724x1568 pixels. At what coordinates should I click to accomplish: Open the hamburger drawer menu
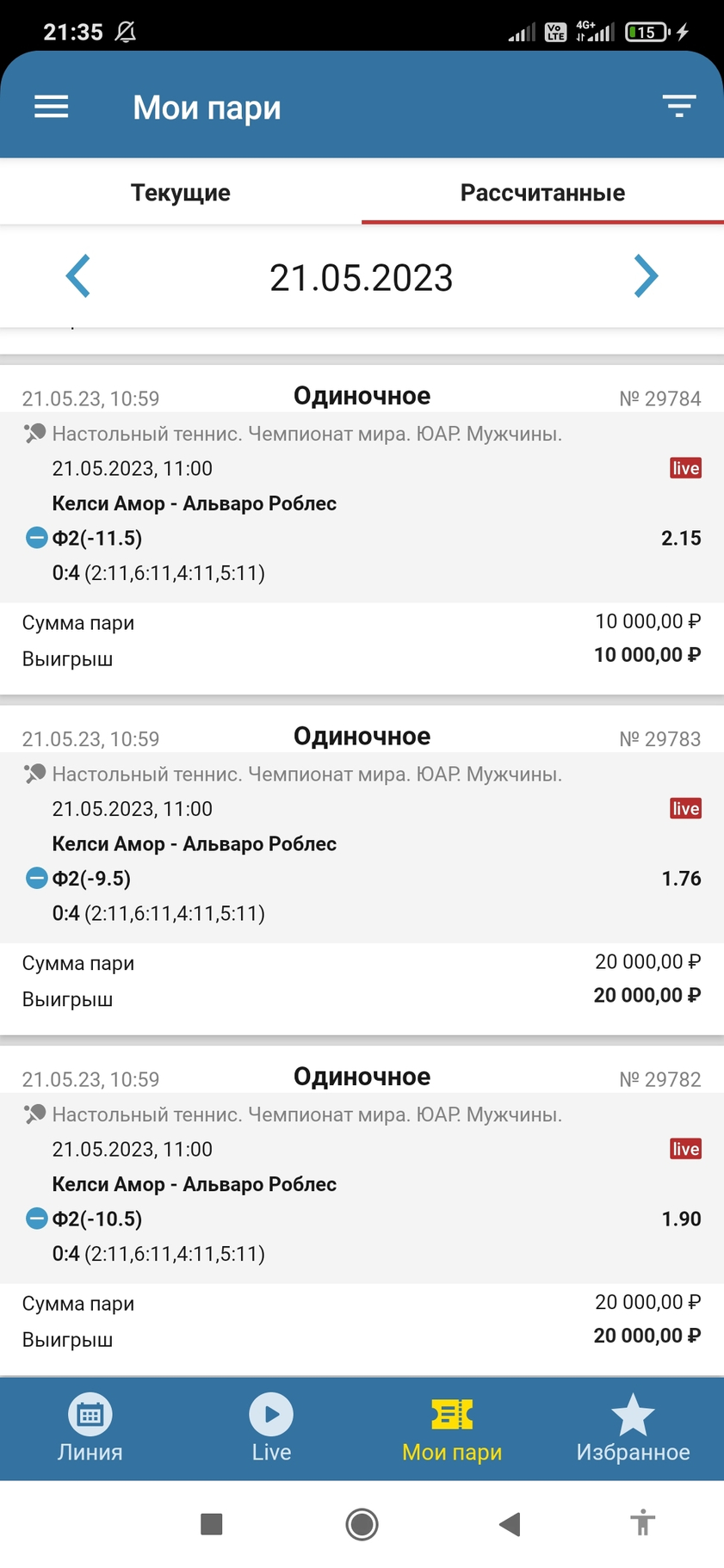[51, 107]
